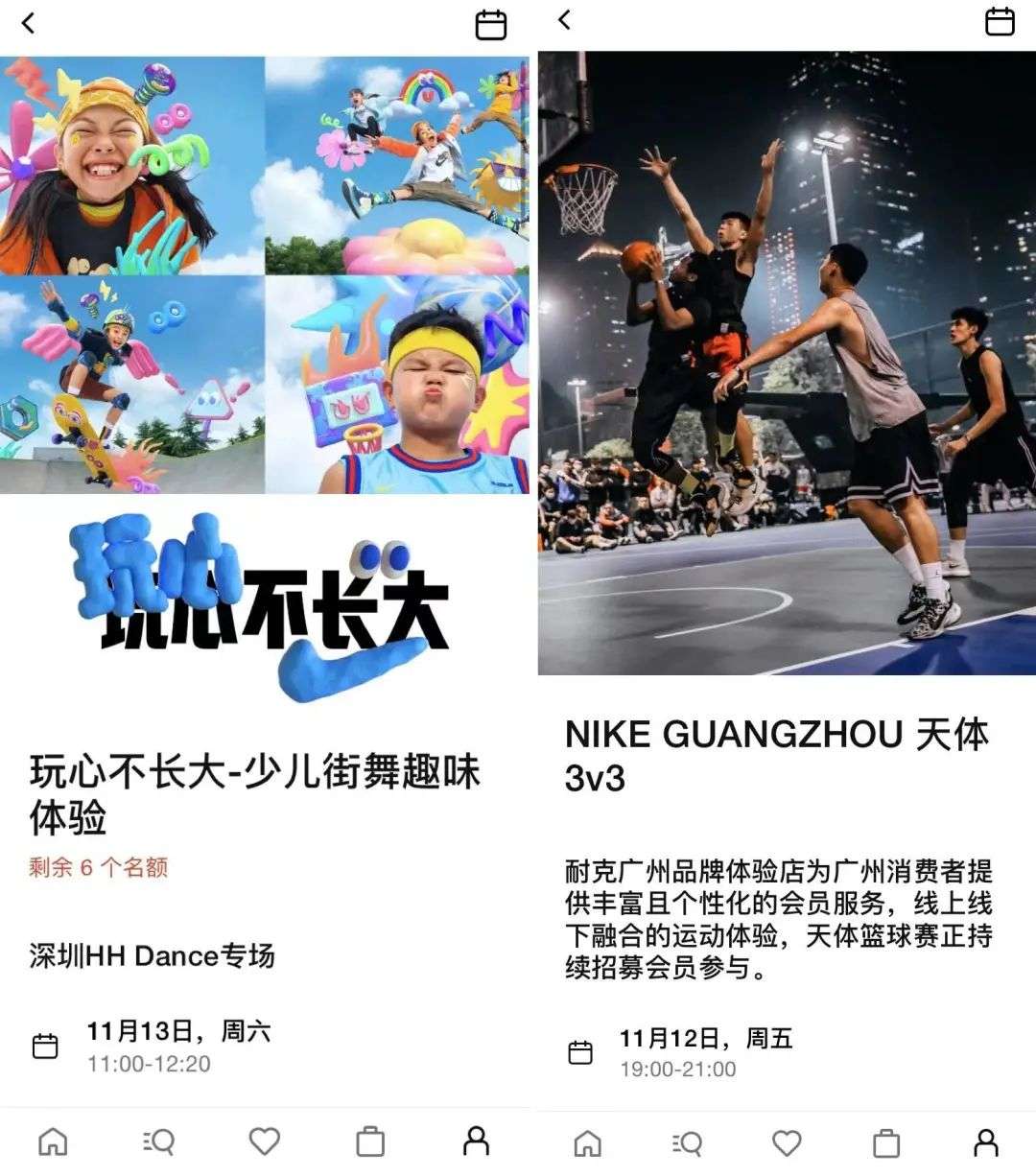The height and width of the screenshot is (1176, 1036).
Task: Open calendar icon on NIKE GUANGZHOU 3v3 page
Action: click(x=1000, y=21)
